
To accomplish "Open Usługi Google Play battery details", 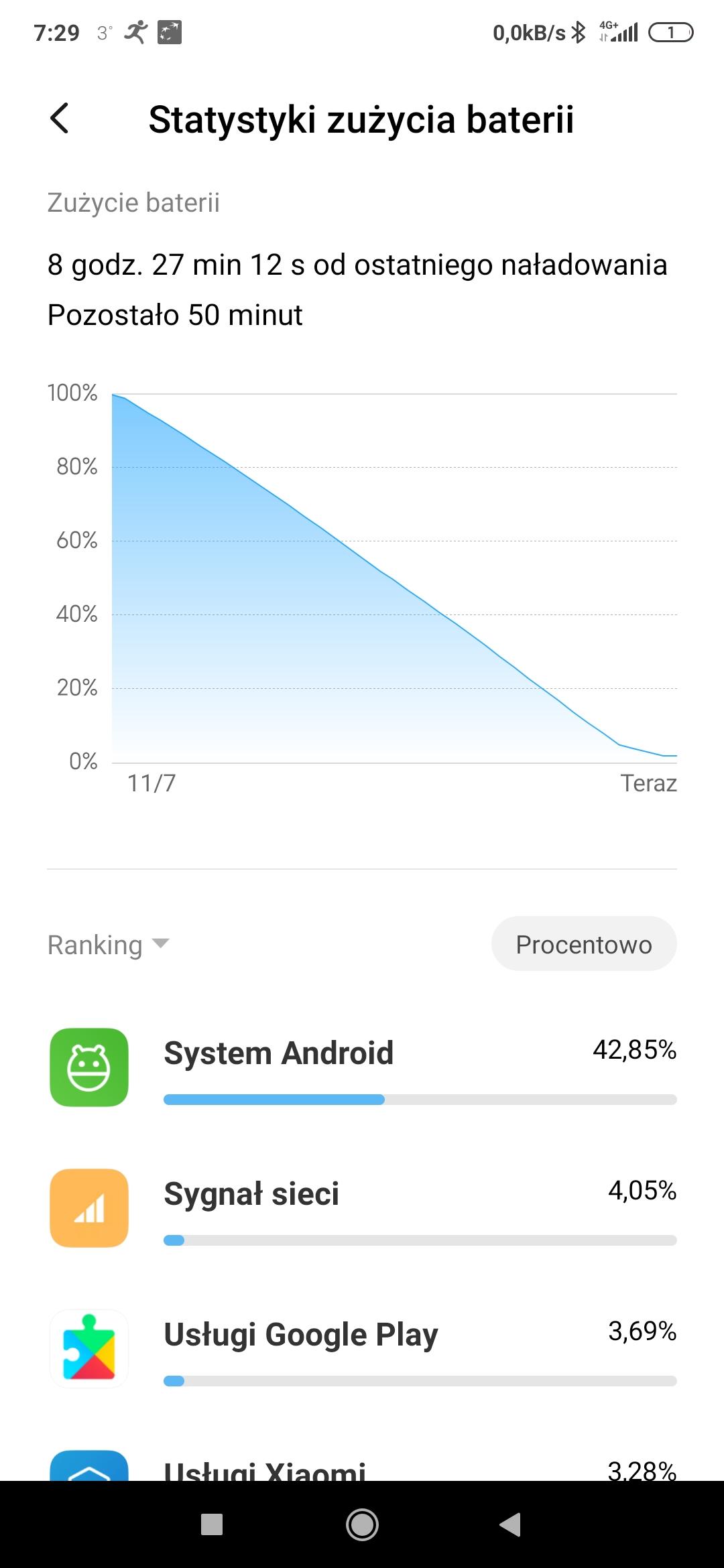I will pos(362,1348).
